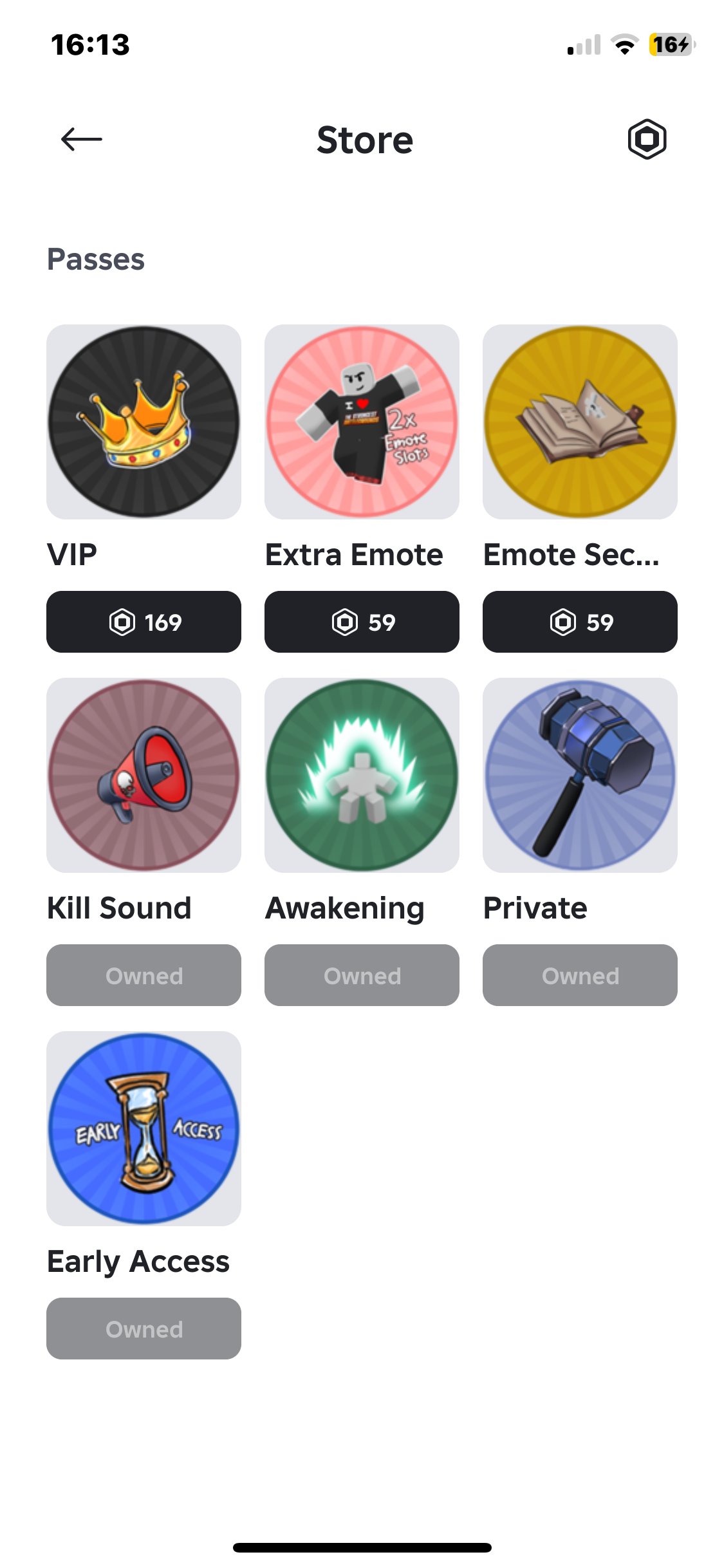Buy the VIP pass for 169 Robux
The image size is (724, 1568).
coord(144,622)
